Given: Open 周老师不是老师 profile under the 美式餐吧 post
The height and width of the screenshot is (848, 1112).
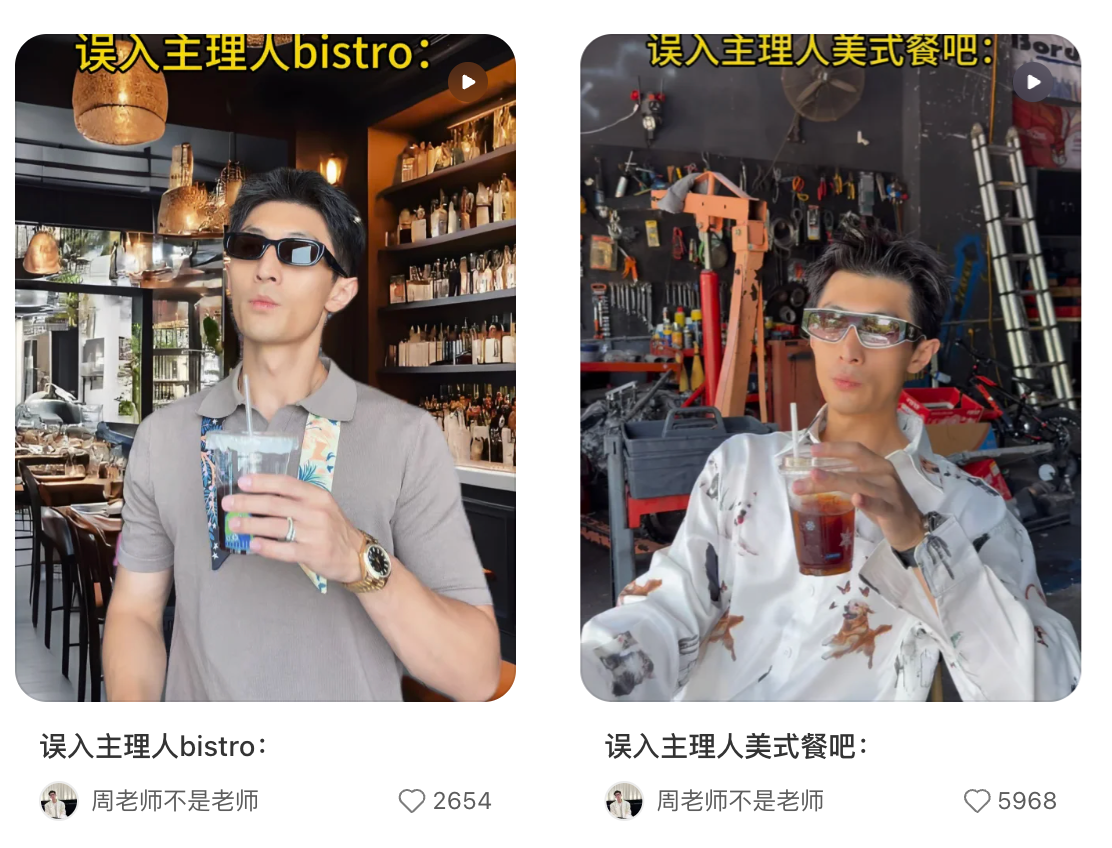Looking at the screenshot, I should pyautogui.click(x=715, y=801).
